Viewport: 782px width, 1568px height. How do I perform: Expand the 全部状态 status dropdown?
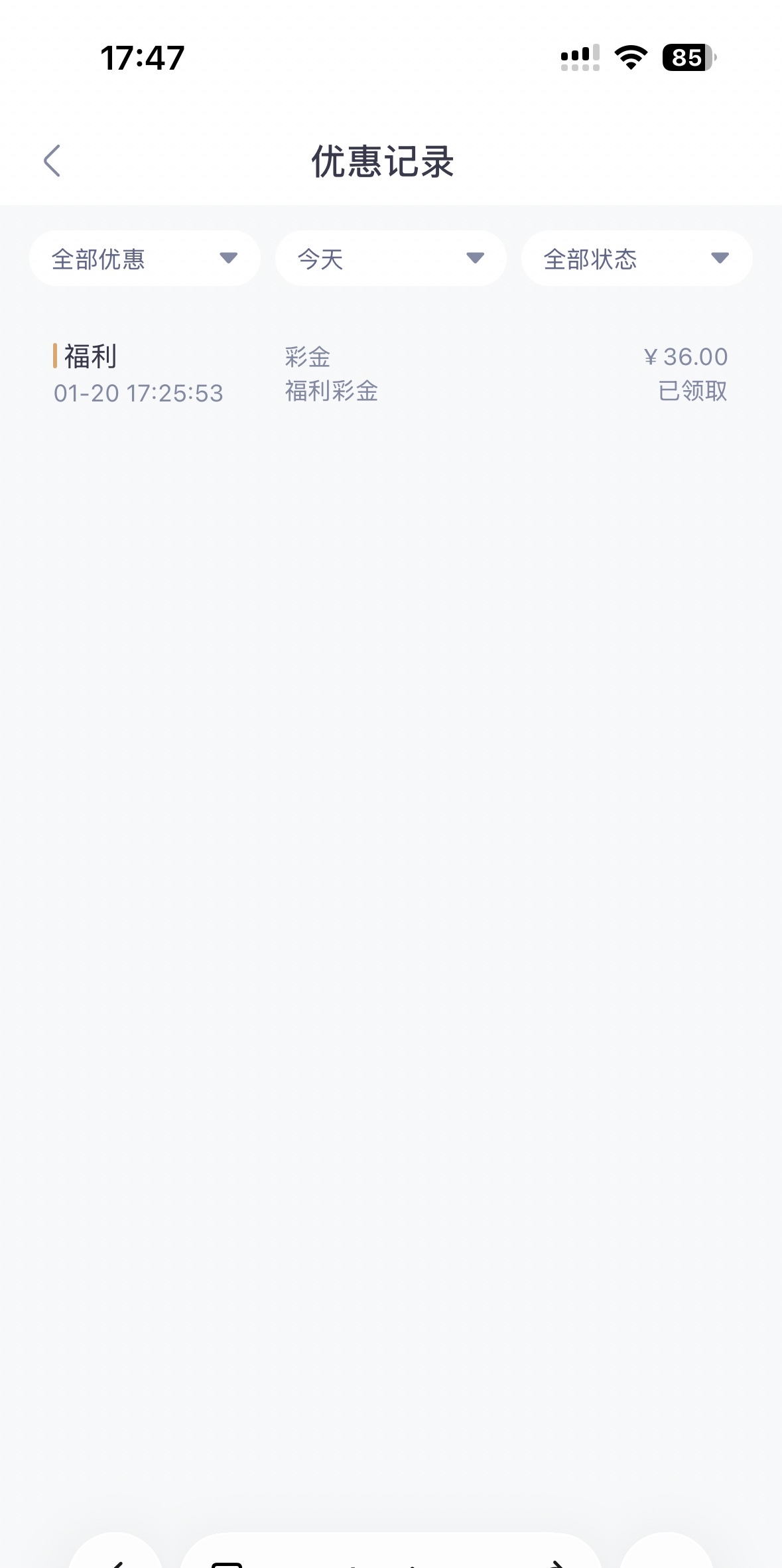tap(636, 259)
